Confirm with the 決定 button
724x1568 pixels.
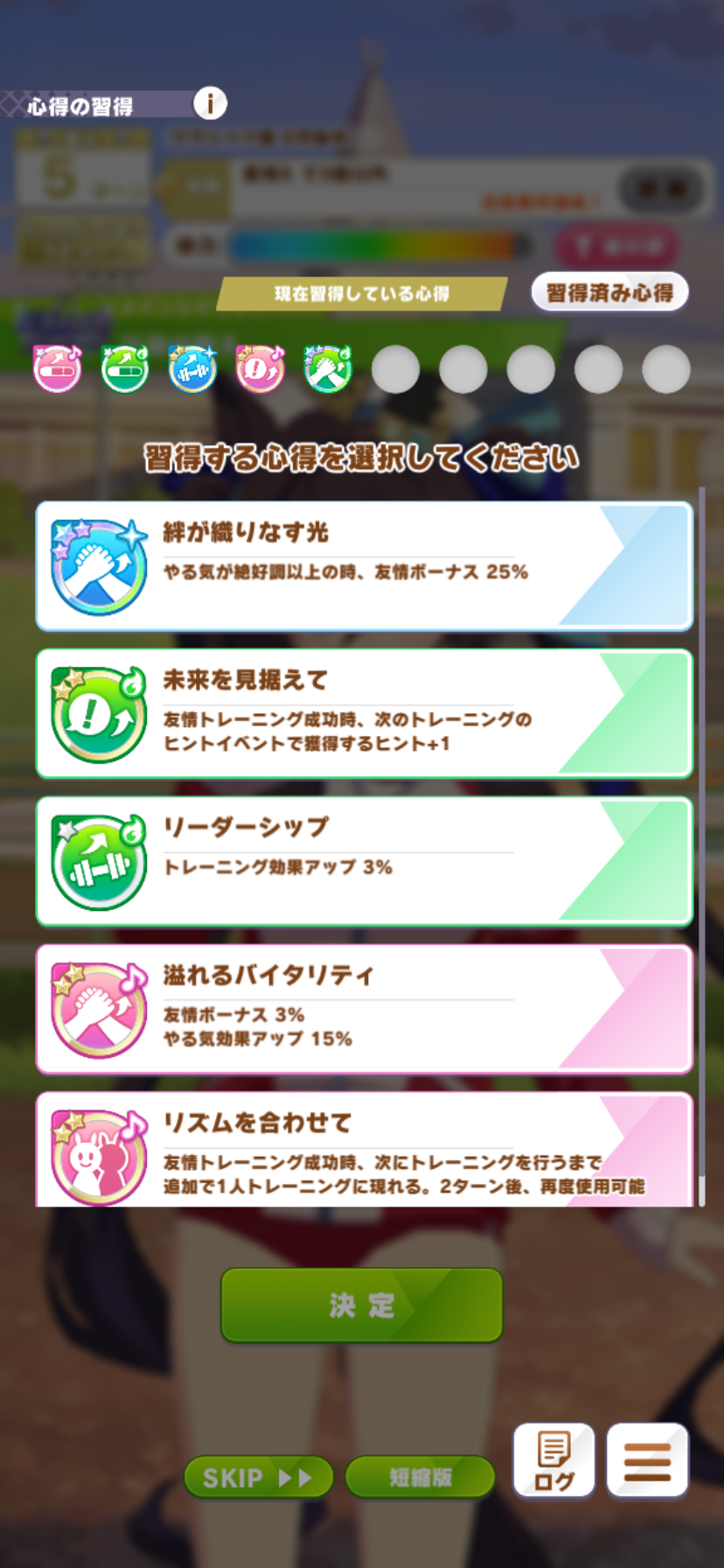(361, 1305)
